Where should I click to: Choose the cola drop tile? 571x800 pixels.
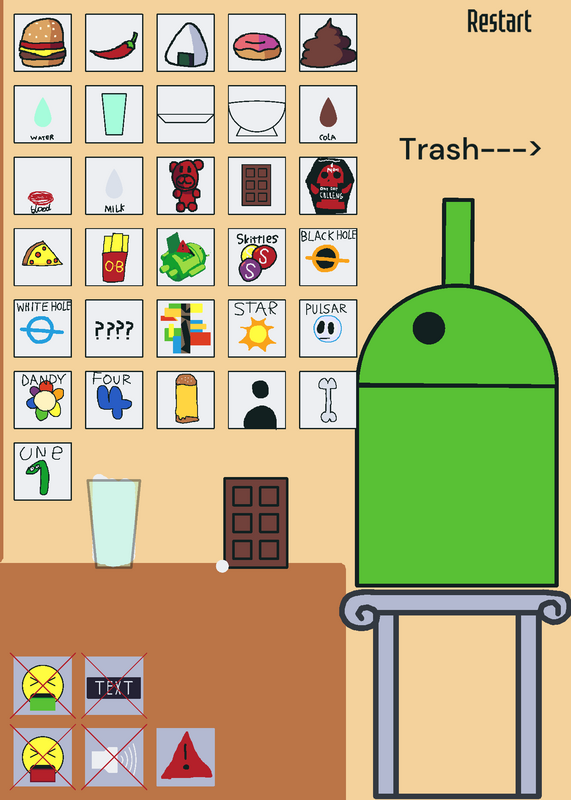click(328, 114)
